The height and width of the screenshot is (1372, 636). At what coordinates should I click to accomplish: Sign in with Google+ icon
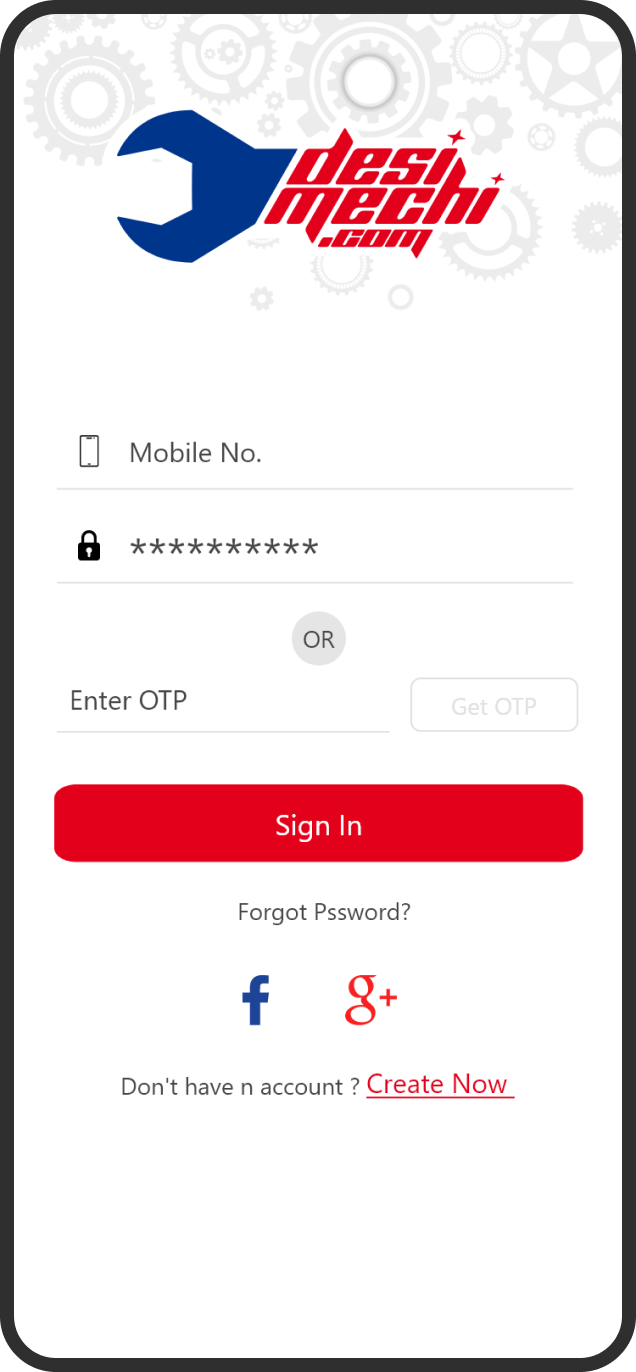coord(371,1000)
